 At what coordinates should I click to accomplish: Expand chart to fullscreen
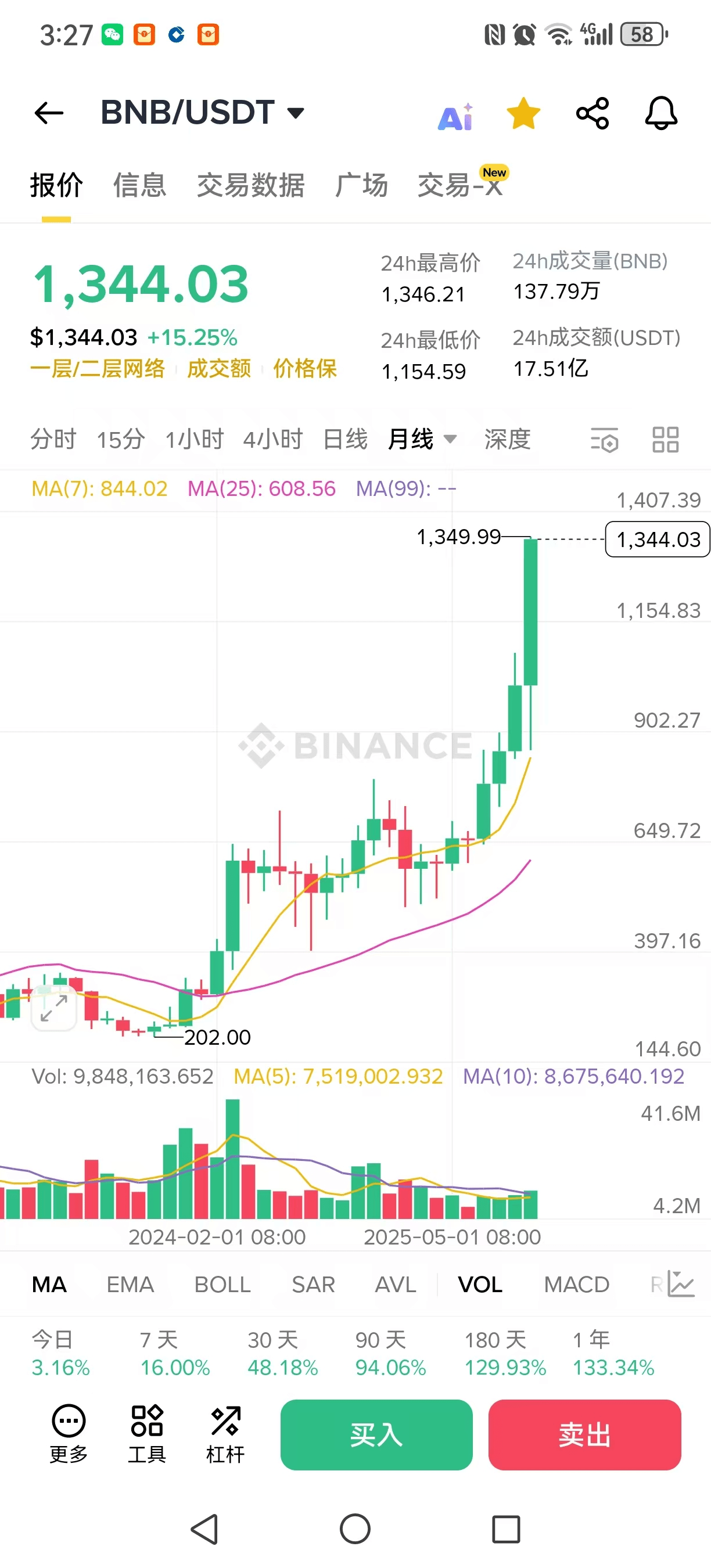tap(53, 1009)
